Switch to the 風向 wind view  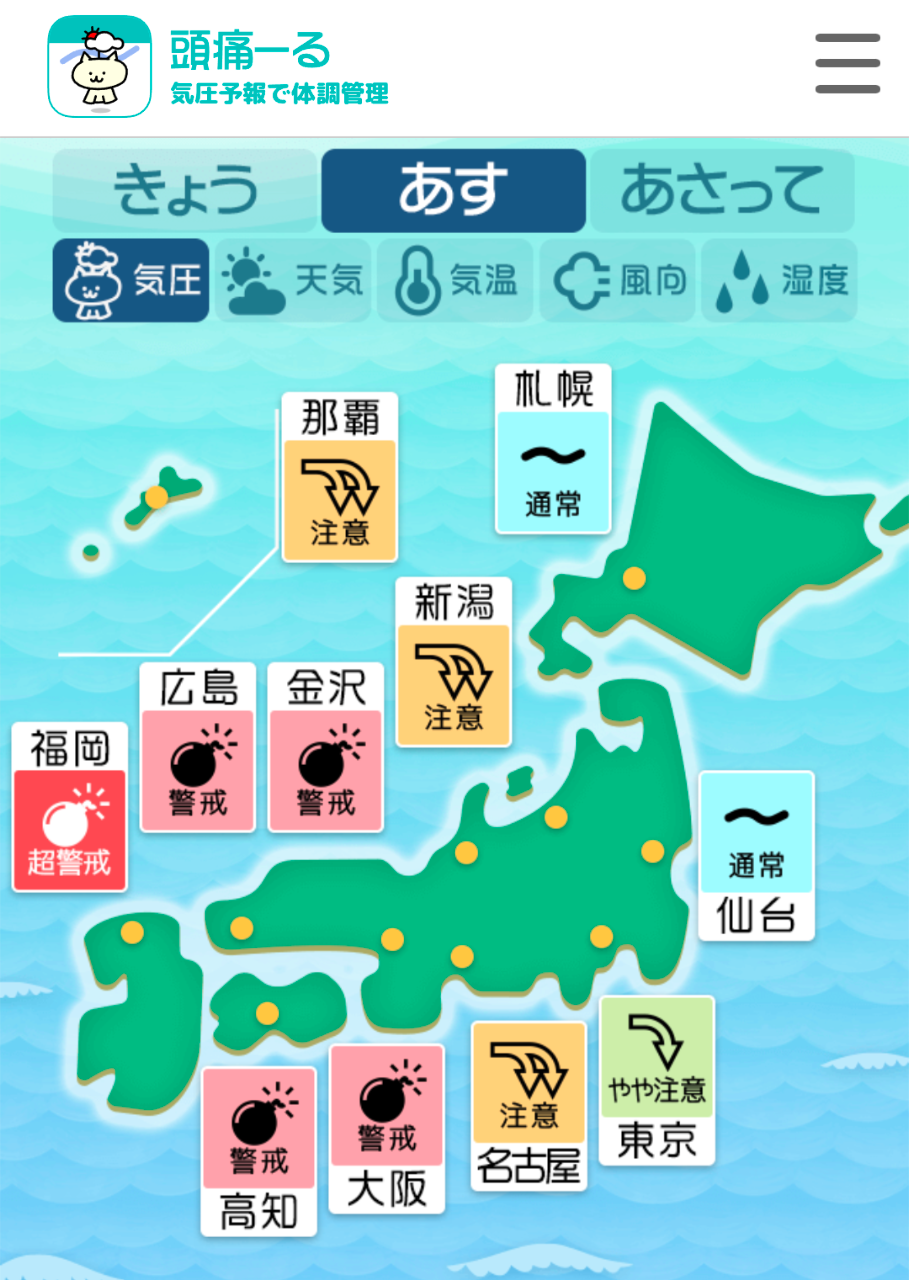click(x=617, y=281)
